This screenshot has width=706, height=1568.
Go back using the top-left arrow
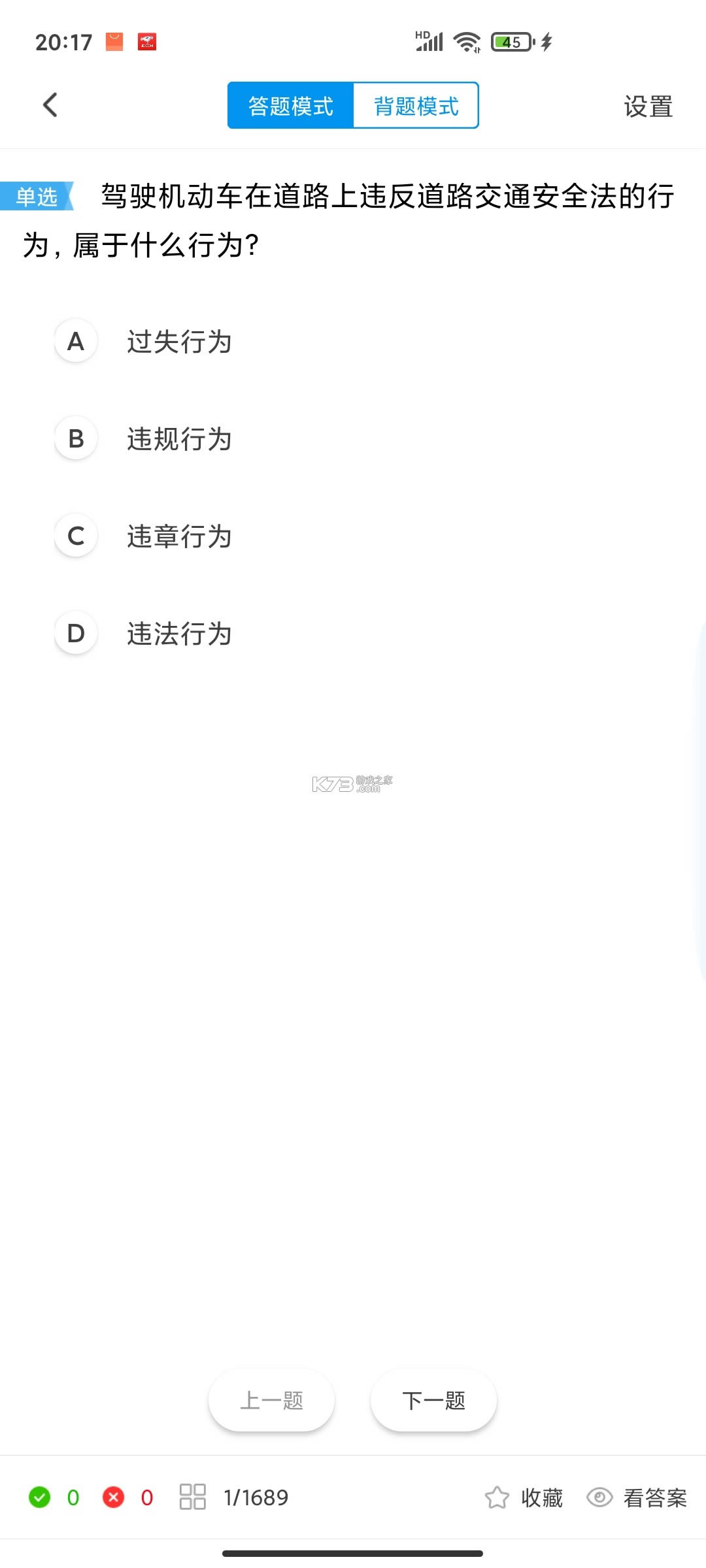[x=50, y=105]
